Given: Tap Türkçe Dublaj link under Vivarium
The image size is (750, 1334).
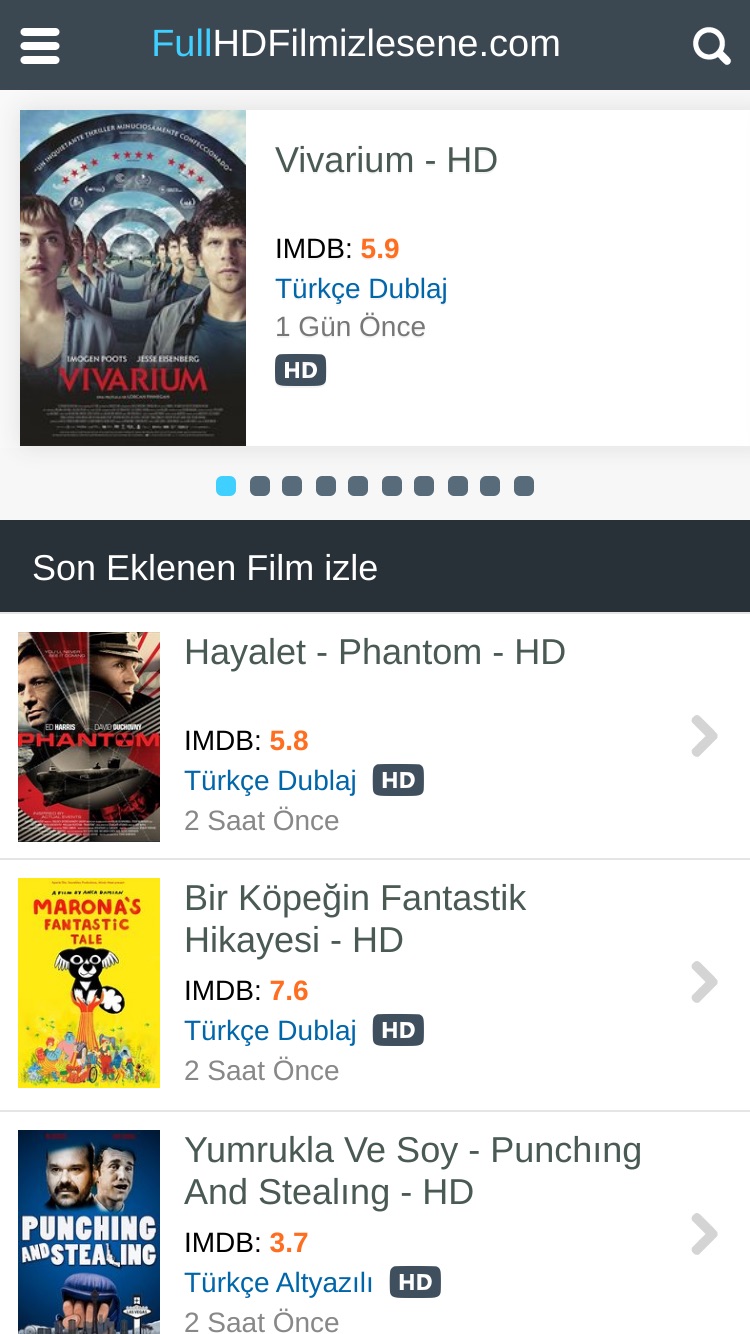Looking at the screenshot, I should point(361,289).
